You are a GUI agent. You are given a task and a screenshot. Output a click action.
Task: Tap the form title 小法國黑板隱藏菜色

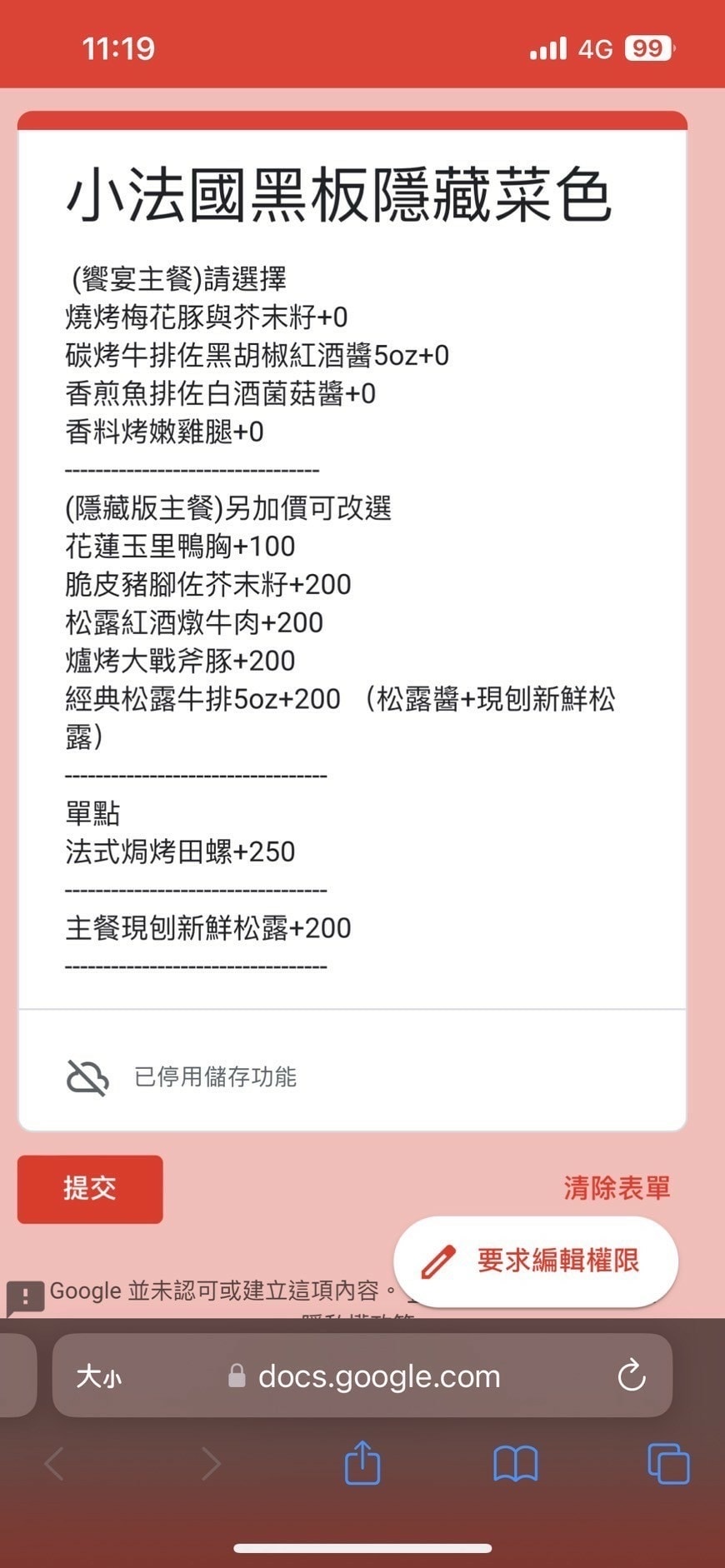point(340,196)
